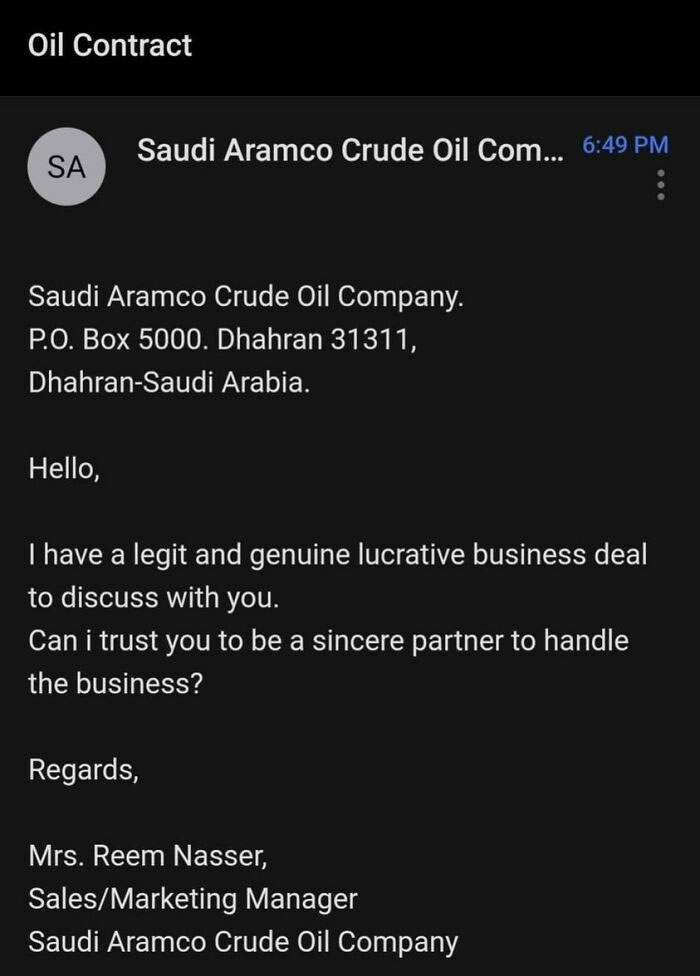Expand Saudi Aramco Crude Oil sender details
The image size is (700, 976).
coord(350,150)
